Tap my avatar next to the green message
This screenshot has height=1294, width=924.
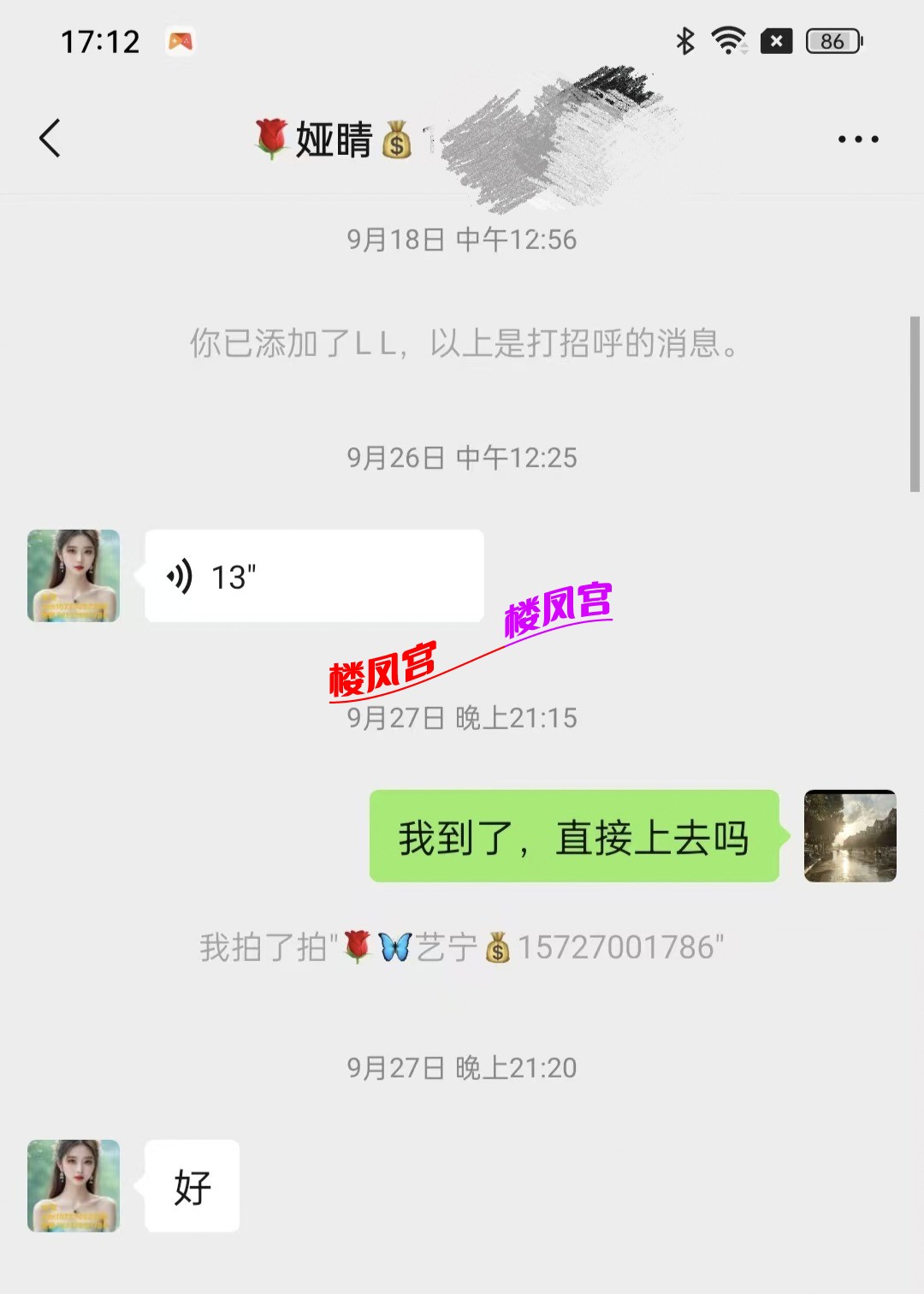pyautogui.click(x=850, y=836)
